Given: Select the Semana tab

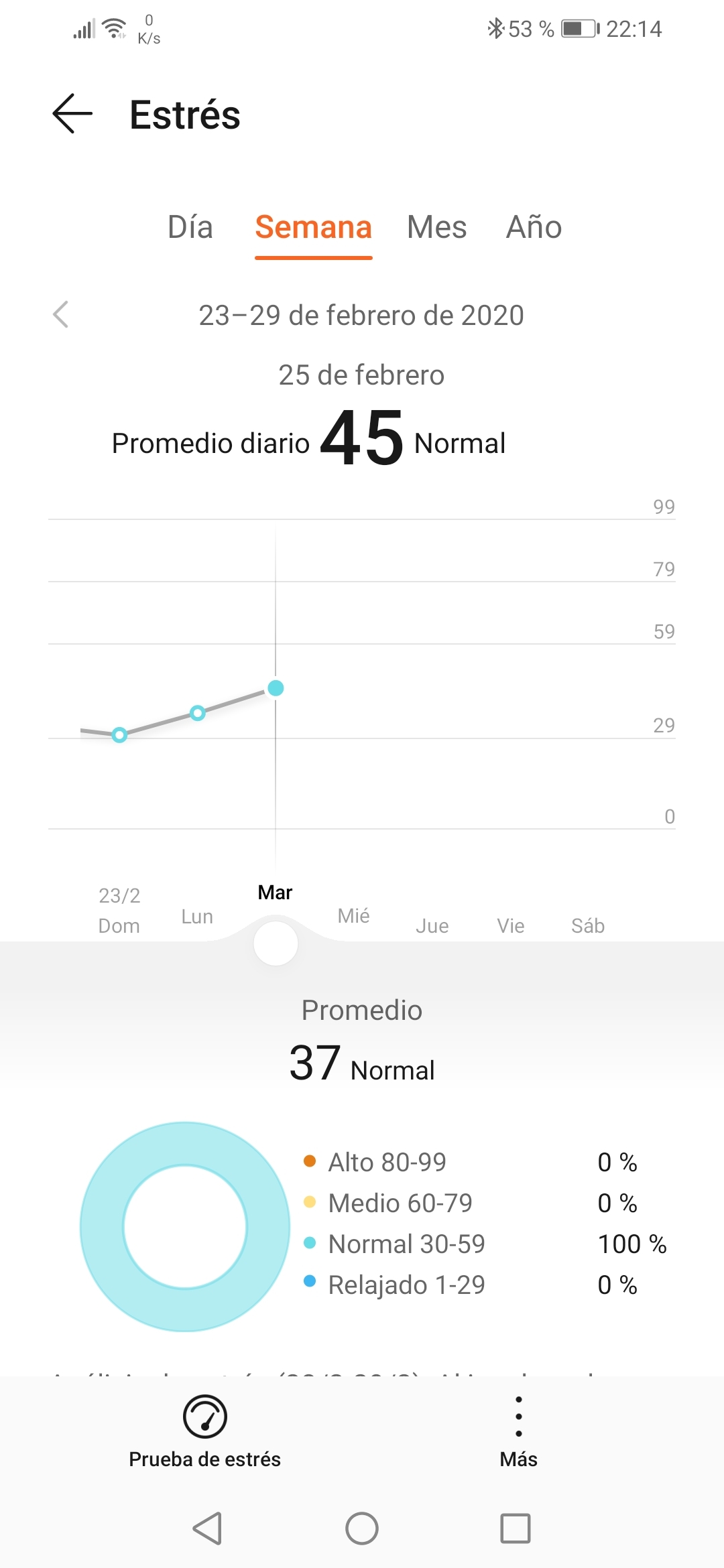Looking at the screenshot, I should tap(313, 227).
